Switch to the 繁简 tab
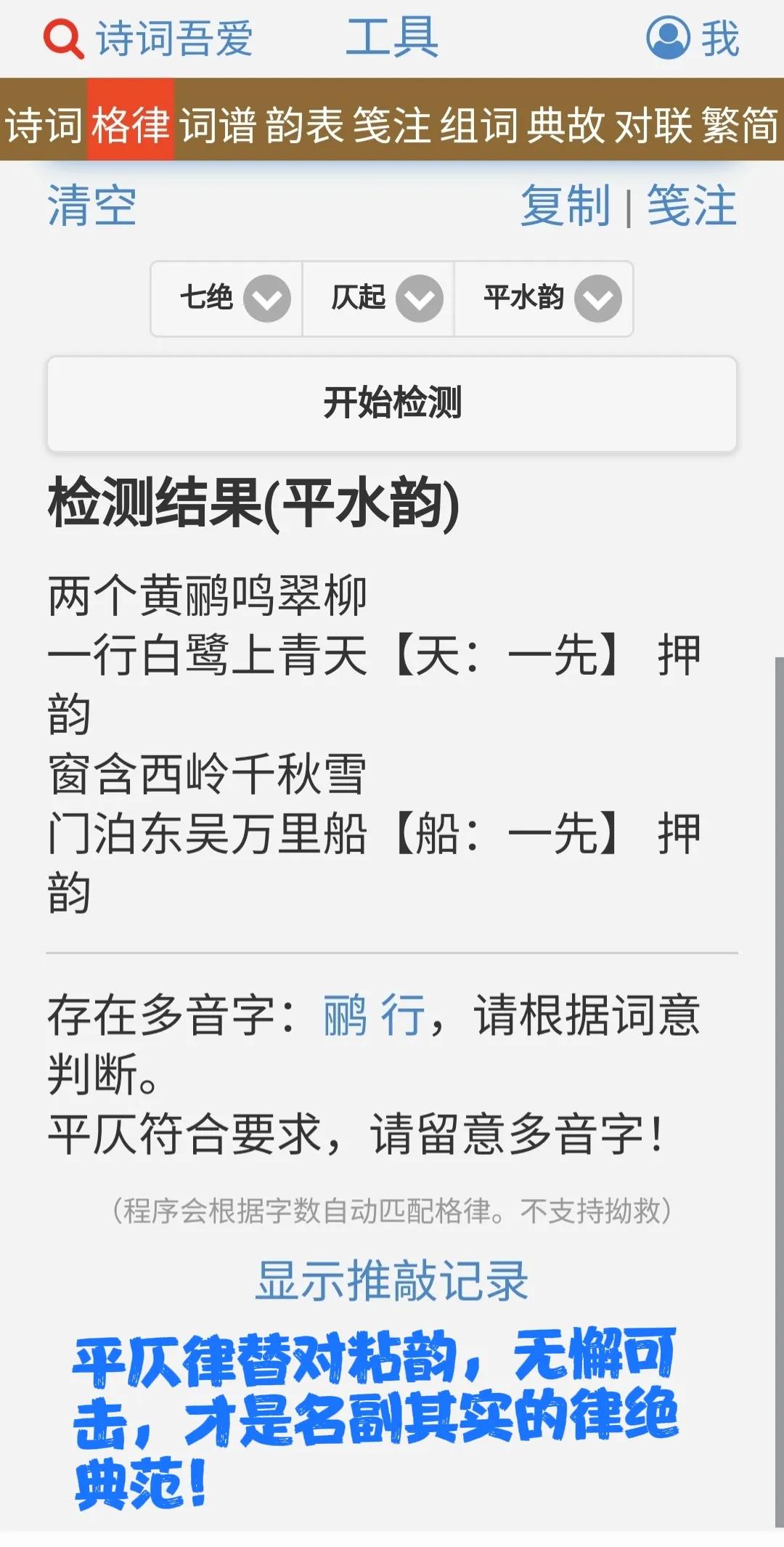This screenshot has width=784, height=1547. coord(740,124)
